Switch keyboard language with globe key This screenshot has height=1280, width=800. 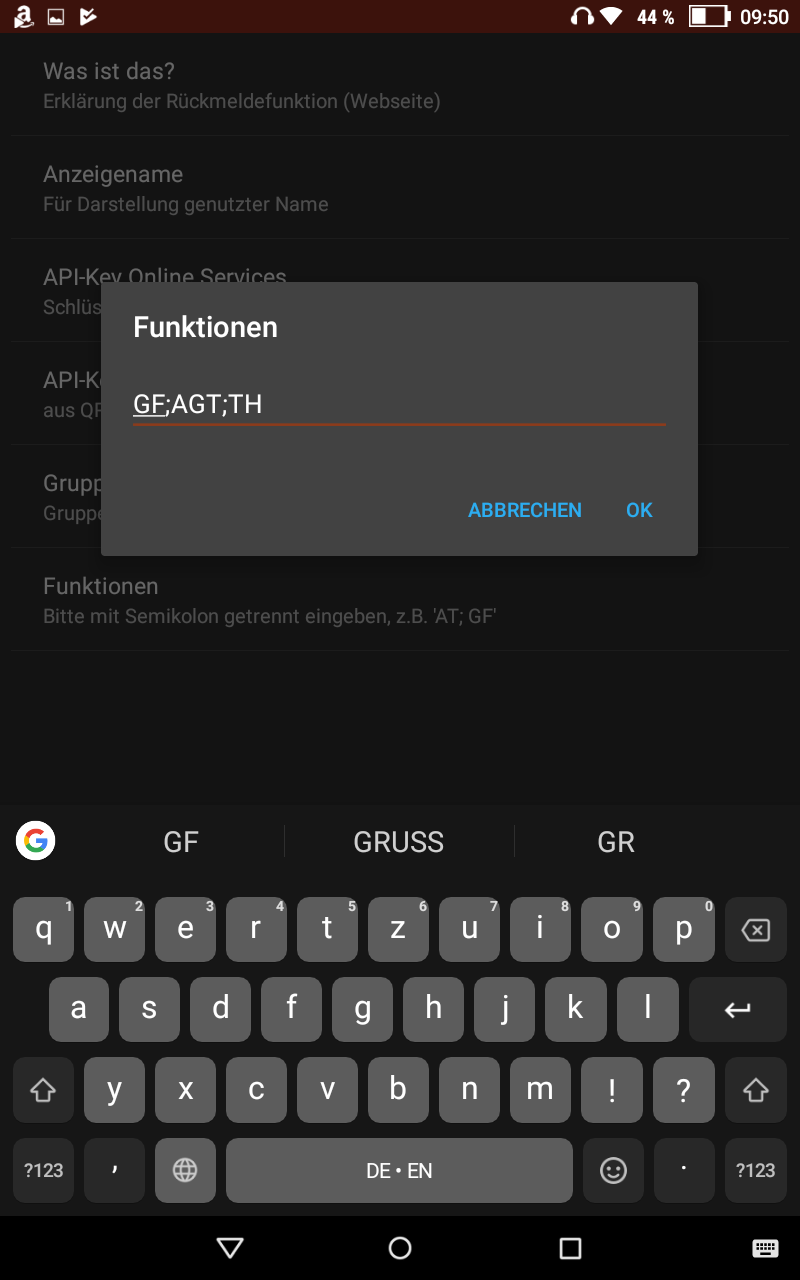pos(185,1170)
